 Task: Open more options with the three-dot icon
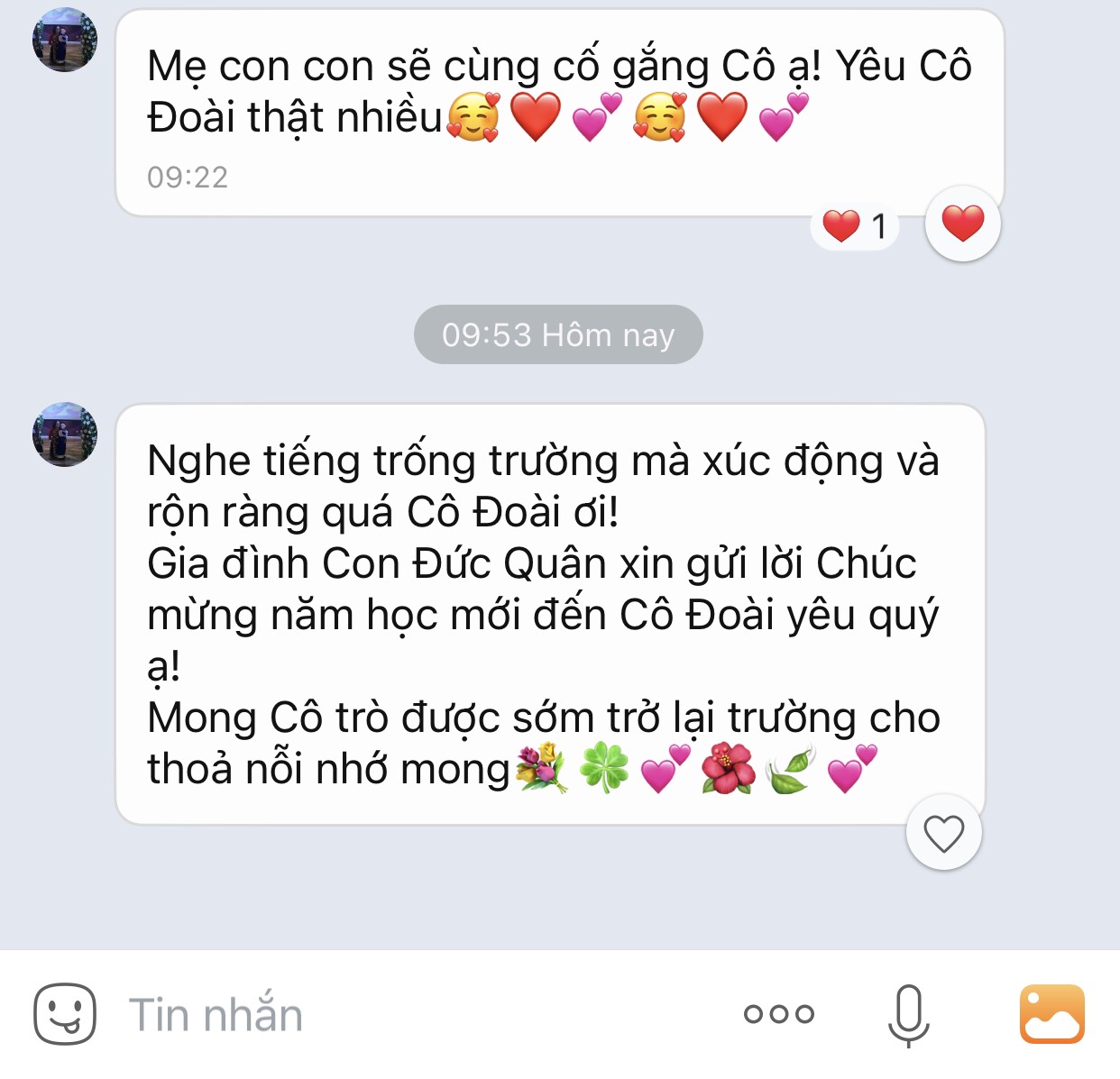point(779,1014)
